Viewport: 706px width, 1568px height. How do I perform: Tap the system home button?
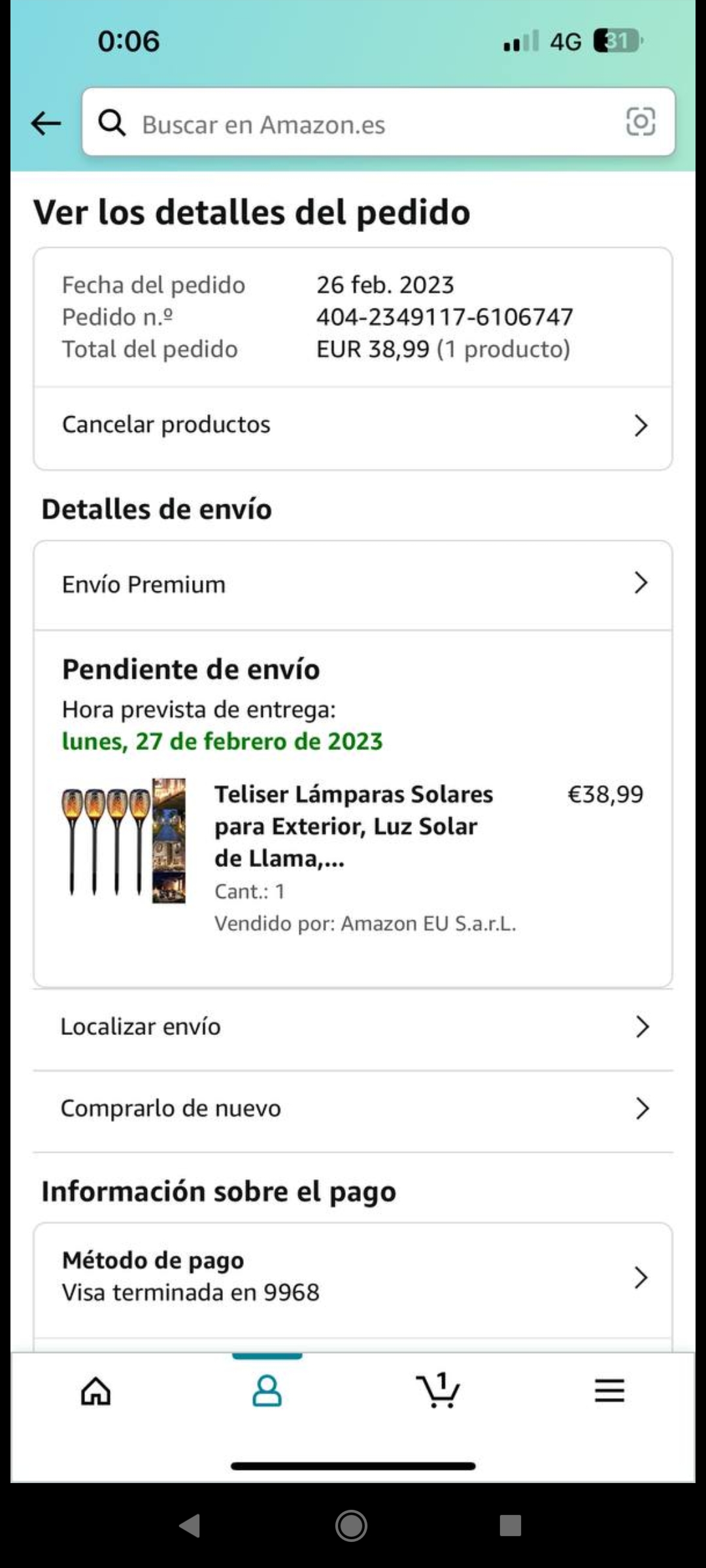pos(351,1526)
